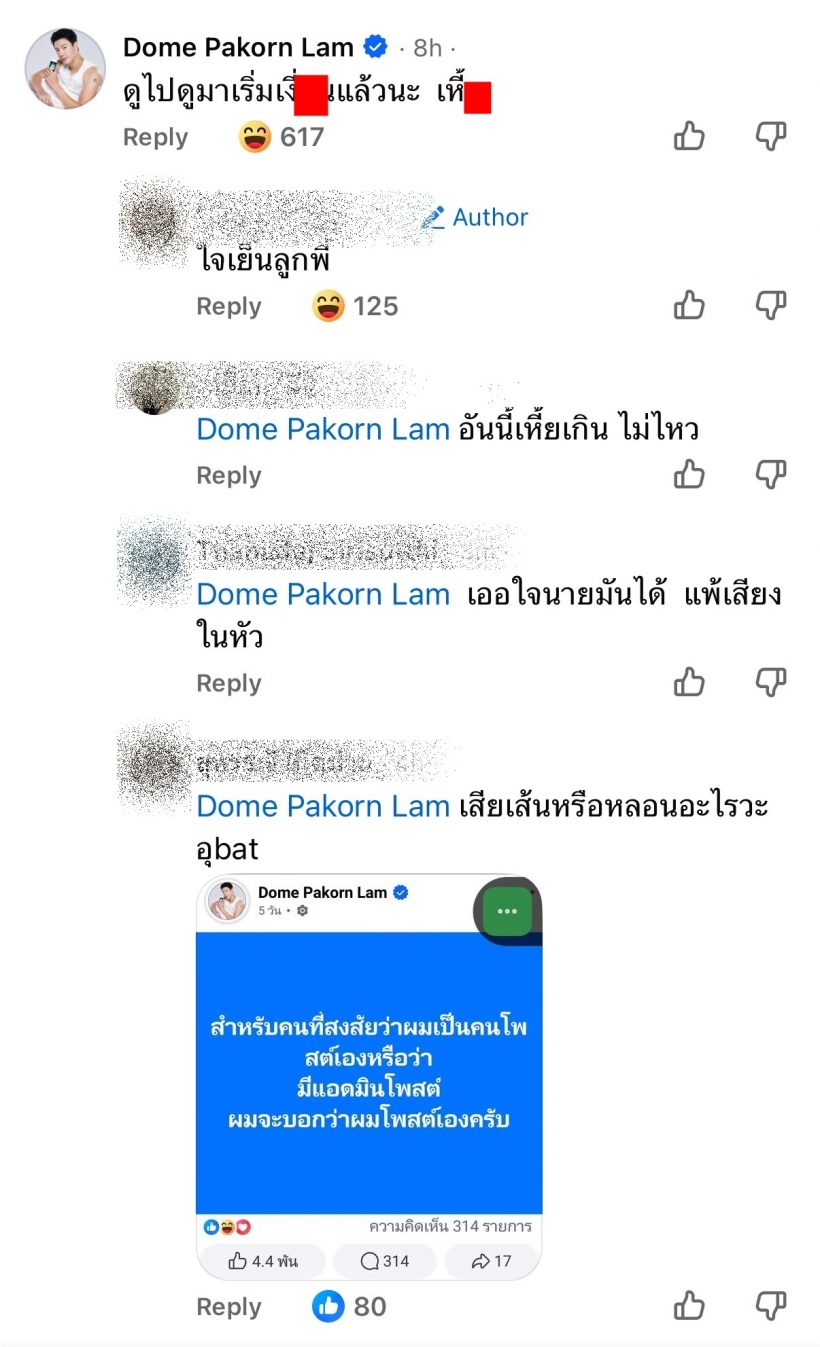The image size is (820, 1347).
Task: Click Reply under the main comment
Action: pos(155,137)
